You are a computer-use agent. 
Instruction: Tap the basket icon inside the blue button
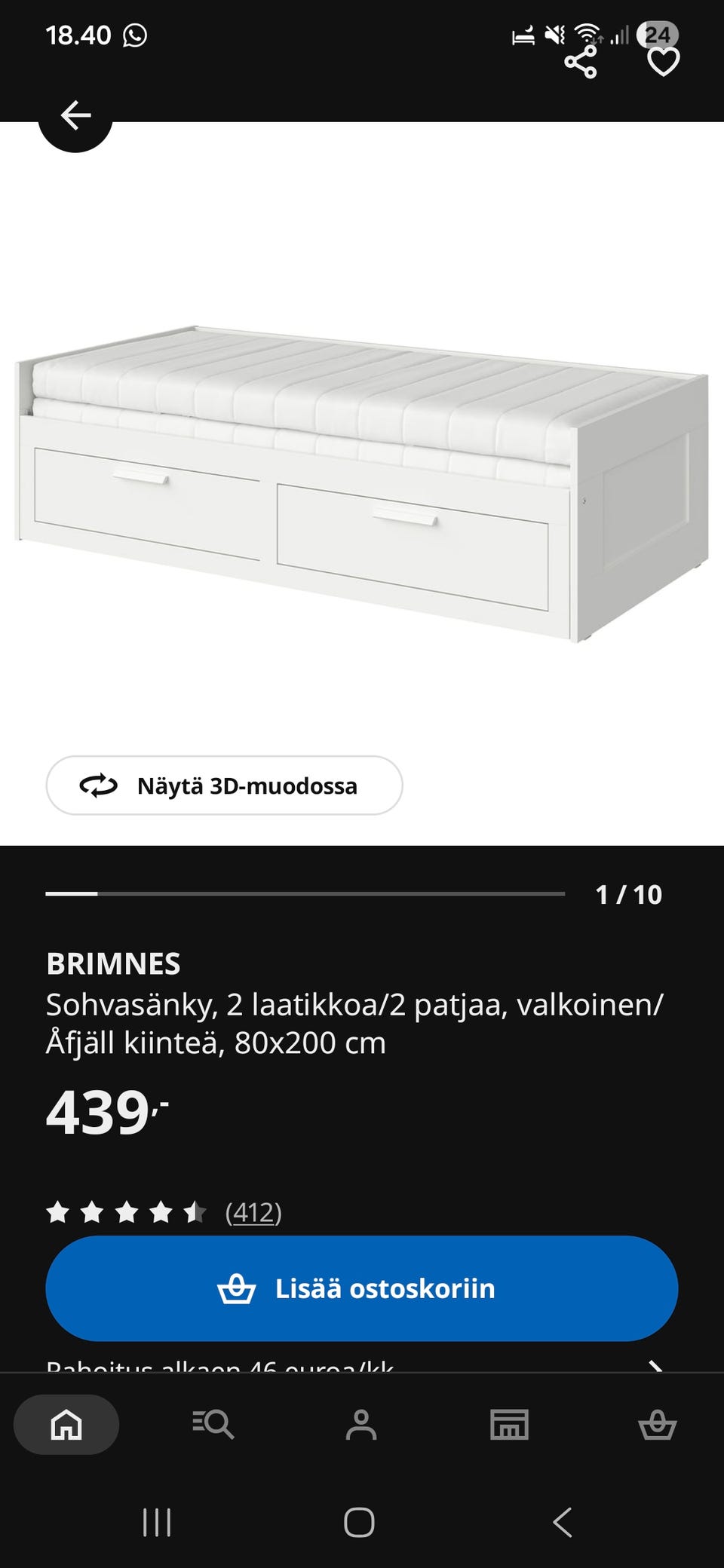pos(236,1289)
